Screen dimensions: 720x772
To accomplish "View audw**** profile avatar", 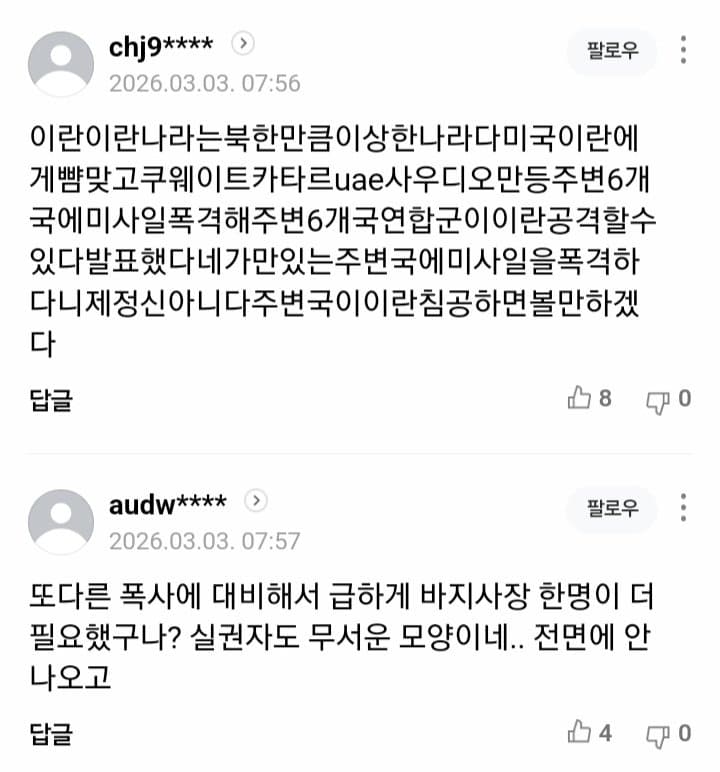I will click(61, 521).
